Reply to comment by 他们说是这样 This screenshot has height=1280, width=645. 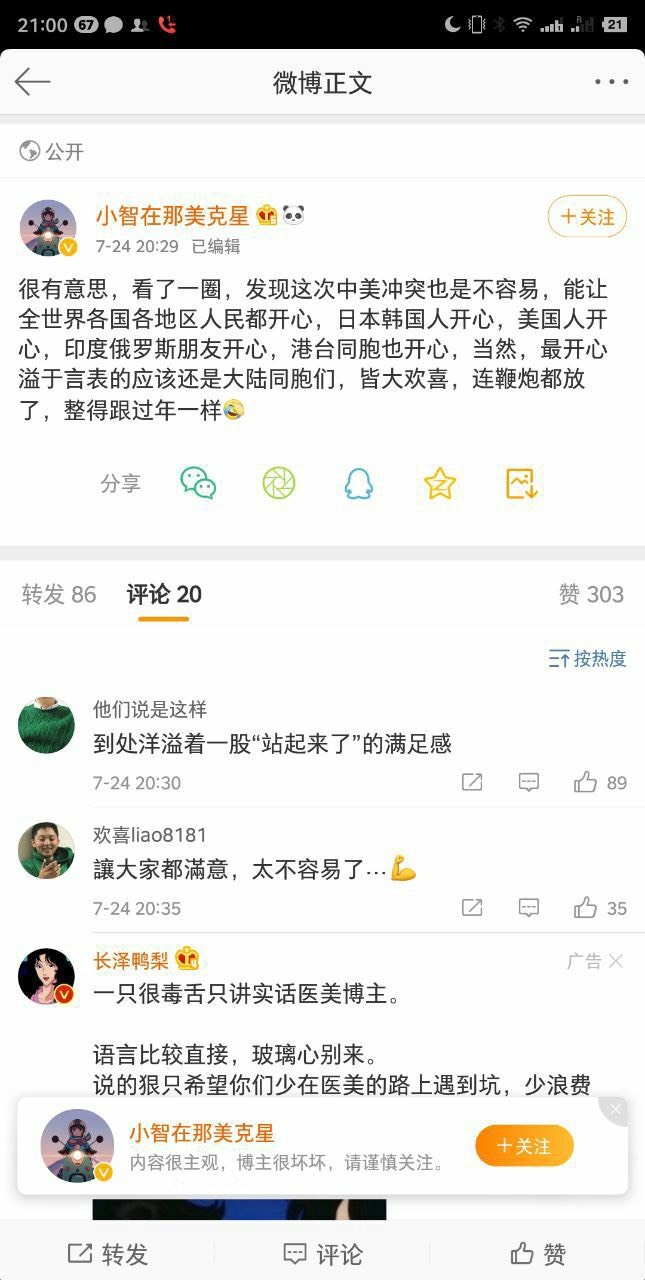point(529,783)
